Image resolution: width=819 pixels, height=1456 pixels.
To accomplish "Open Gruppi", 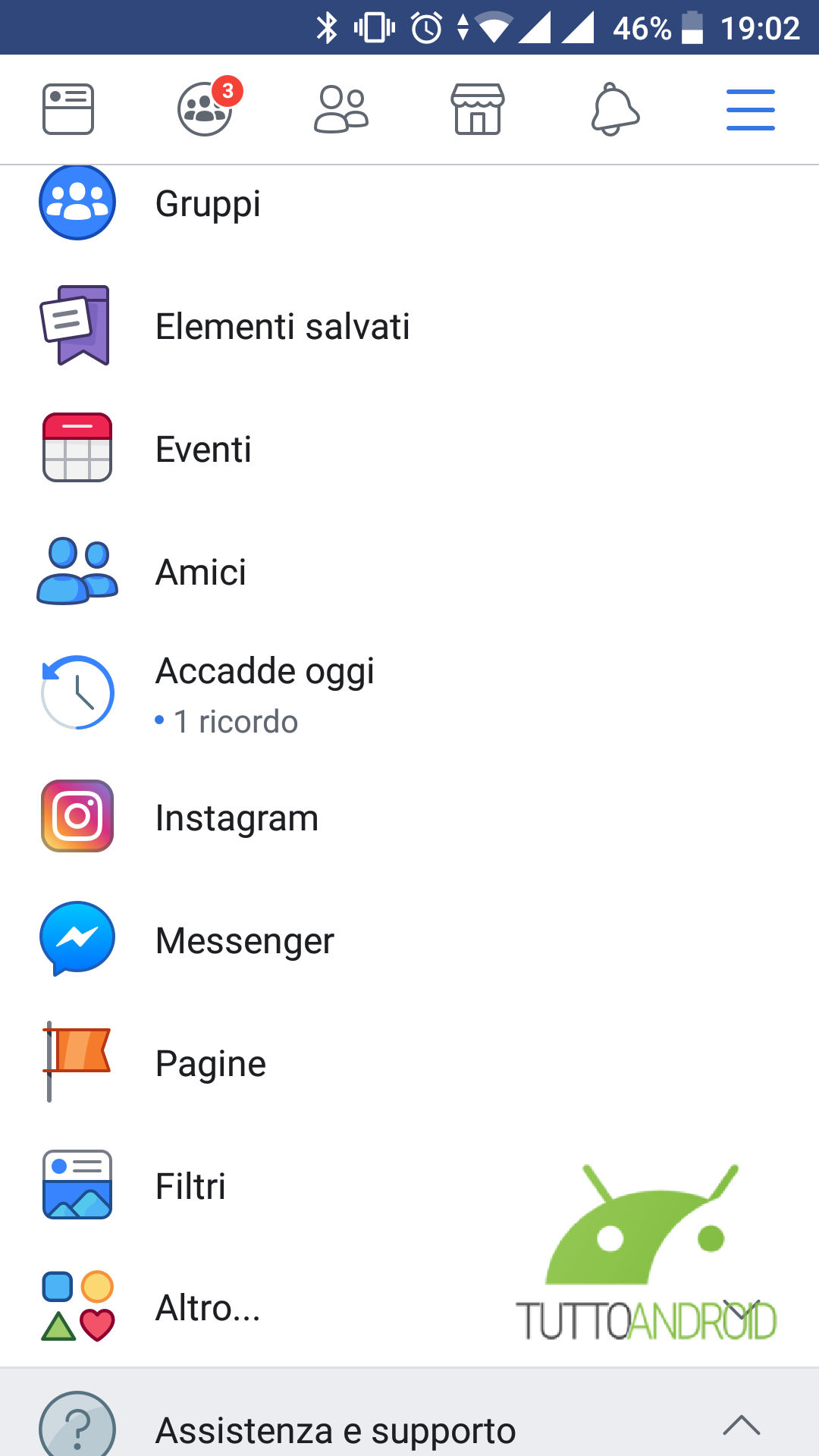I will click(x=409, y=203).
